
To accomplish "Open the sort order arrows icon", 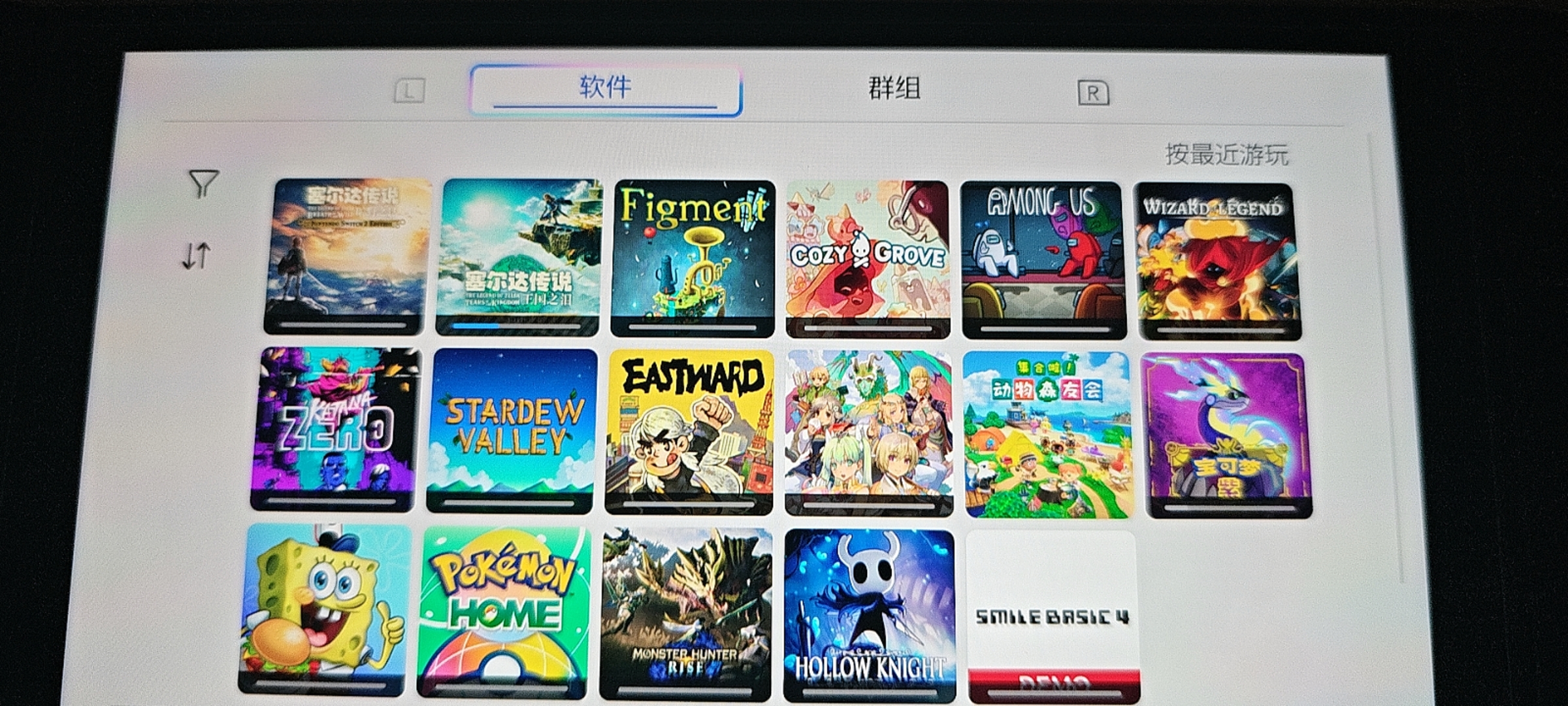I will pyautogui.click(x=196, y=256).
